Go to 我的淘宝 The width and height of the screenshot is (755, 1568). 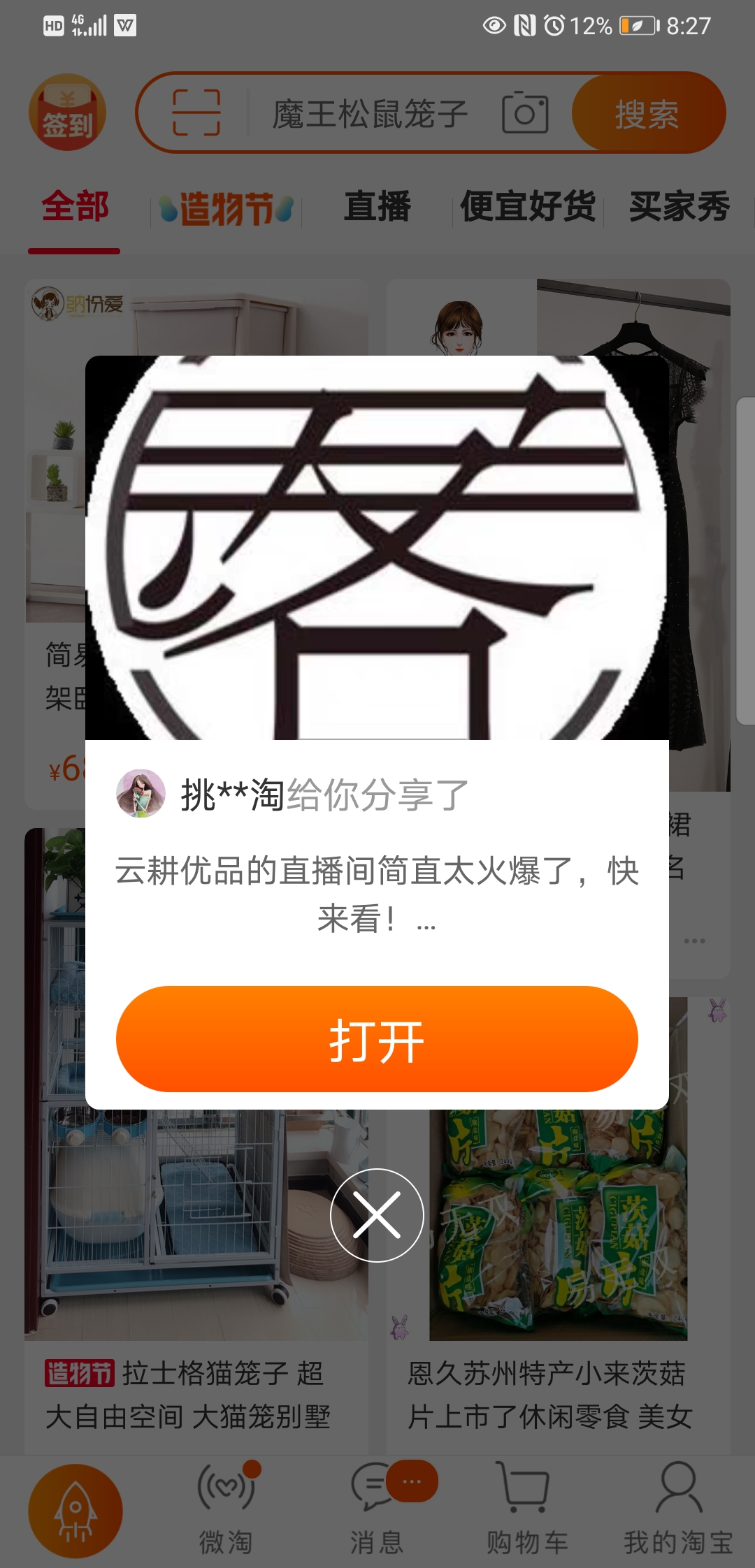[678, 1511]
